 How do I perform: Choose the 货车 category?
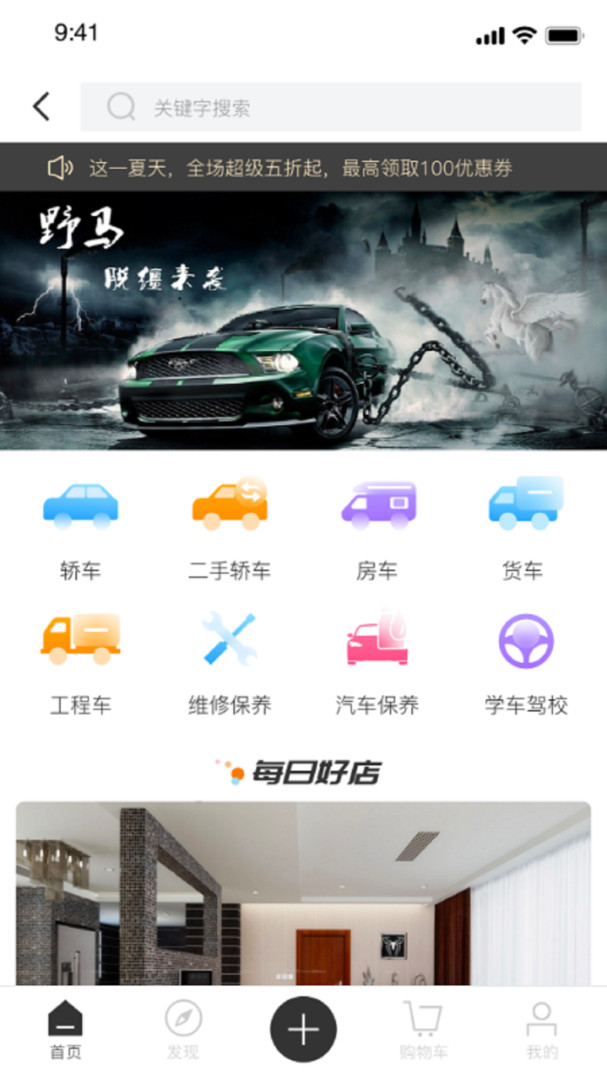click(x=523, y=528)
